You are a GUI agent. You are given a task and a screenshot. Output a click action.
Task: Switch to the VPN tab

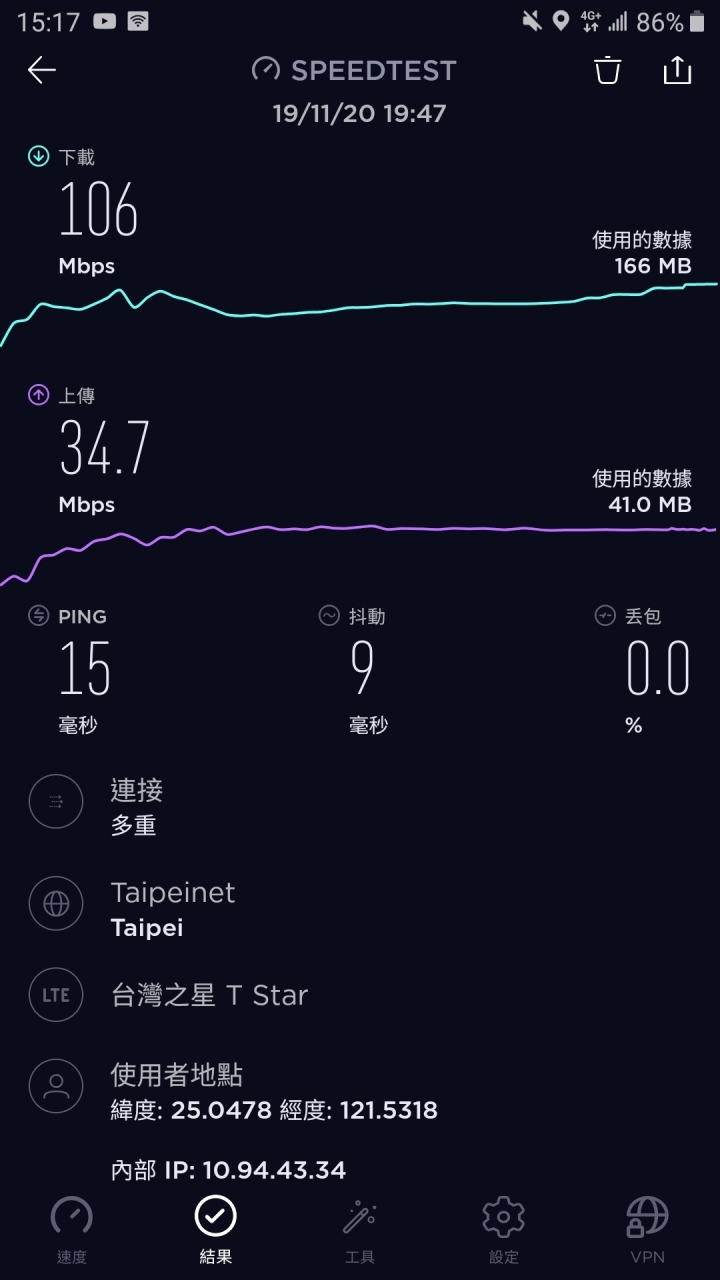coord(648,1231)
